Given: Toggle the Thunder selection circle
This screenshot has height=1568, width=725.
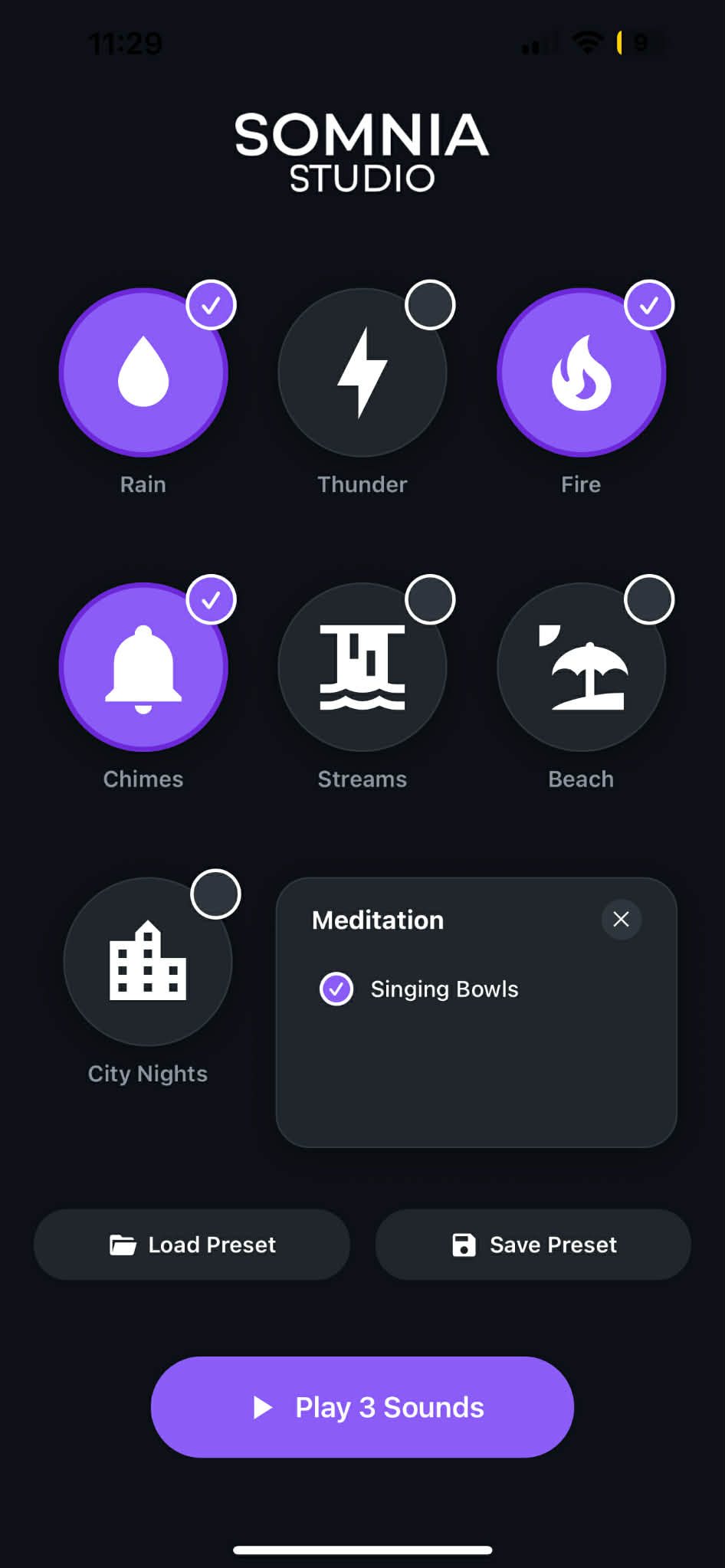Looking at the screenshot, I should pyautogui.click(x=430, y=304).
